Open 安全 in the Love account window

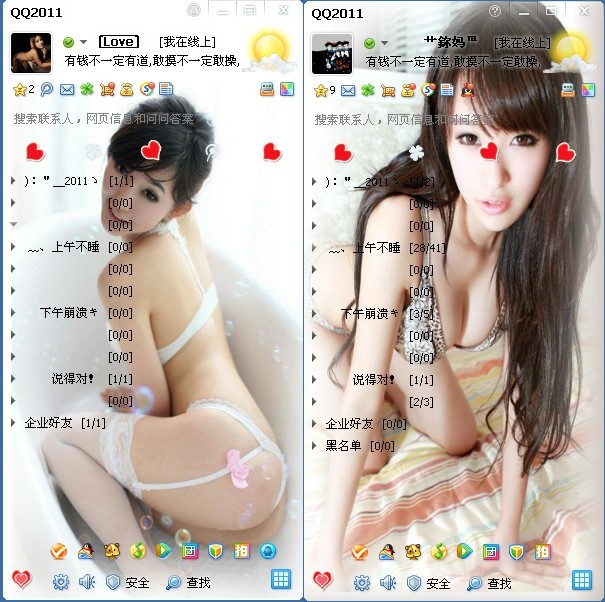pos(128,582)
